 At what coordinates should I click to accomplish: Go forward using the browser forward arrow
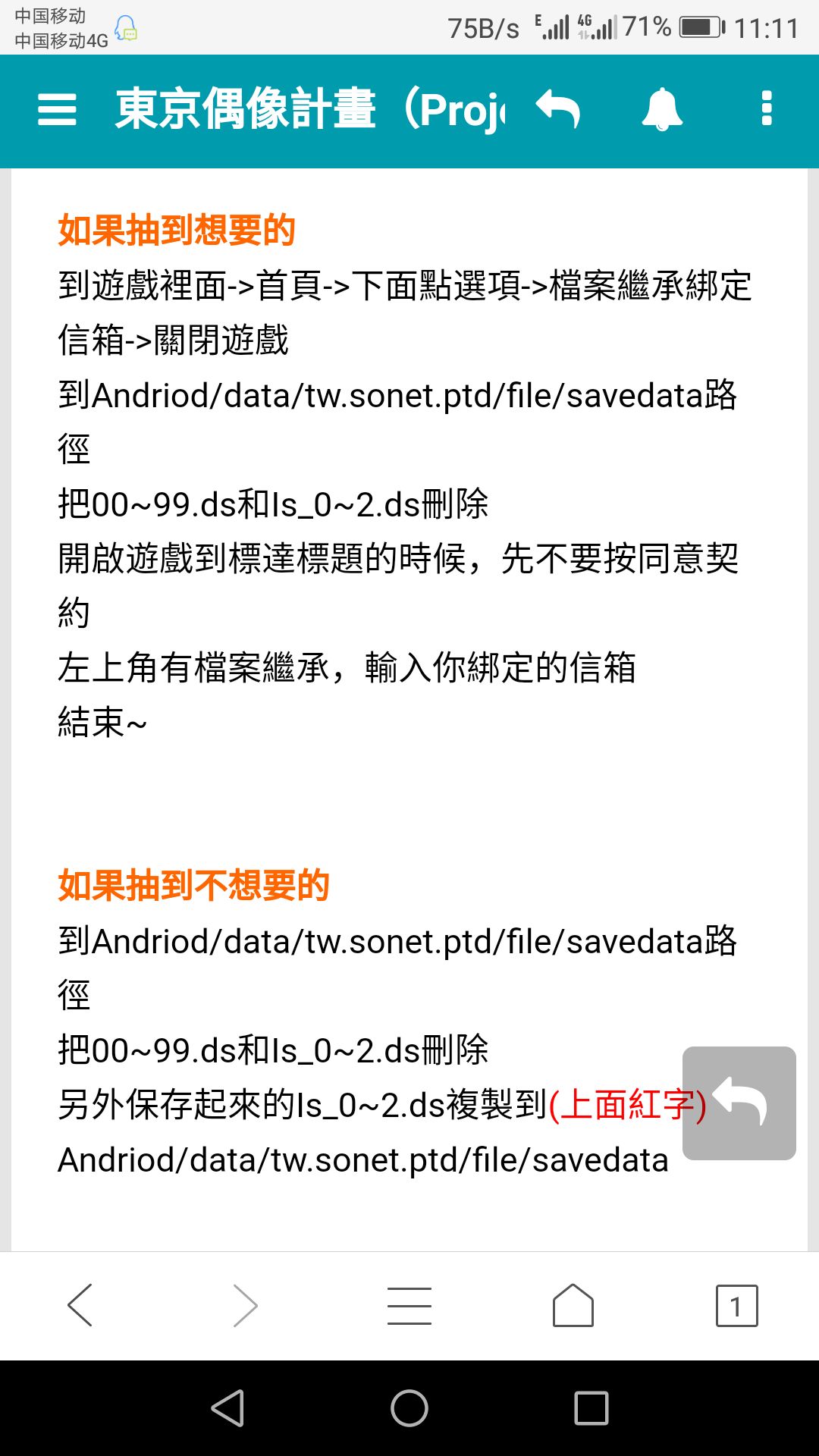244,1303
